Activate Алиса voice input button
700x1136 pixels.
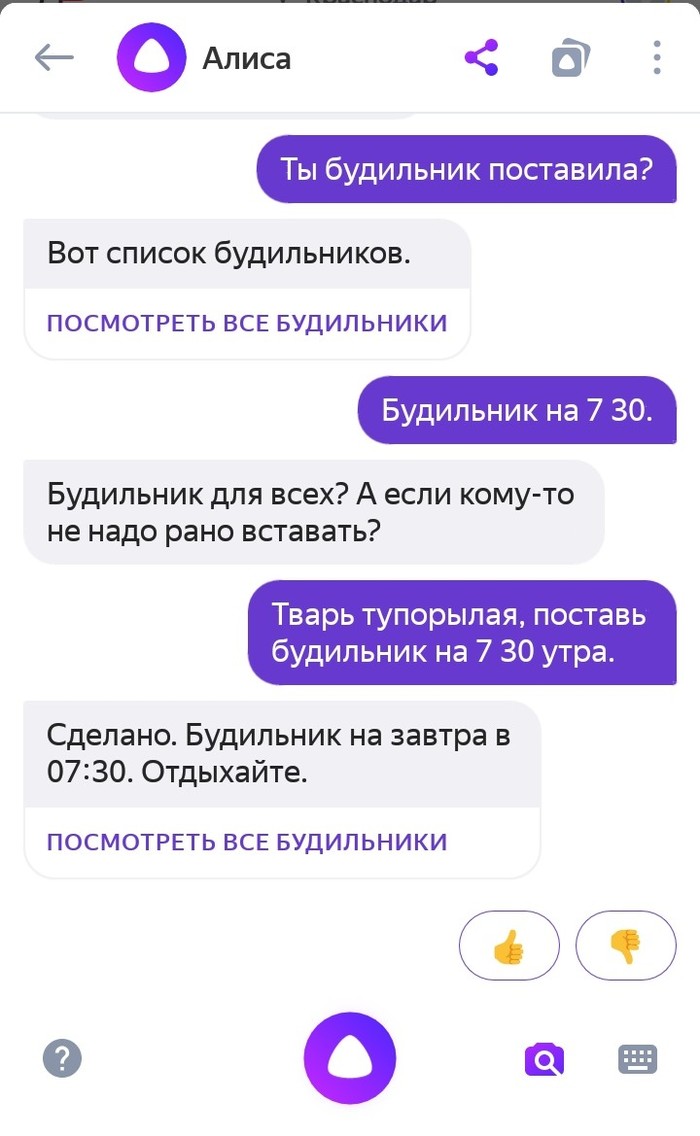[350, 1058]
